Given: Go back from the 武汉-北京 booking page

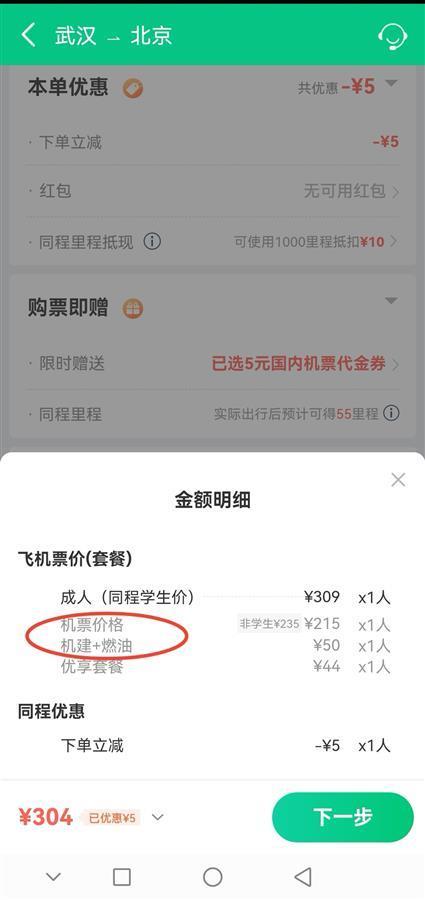Looking at the screenshot, I should [x=28, y=36].
